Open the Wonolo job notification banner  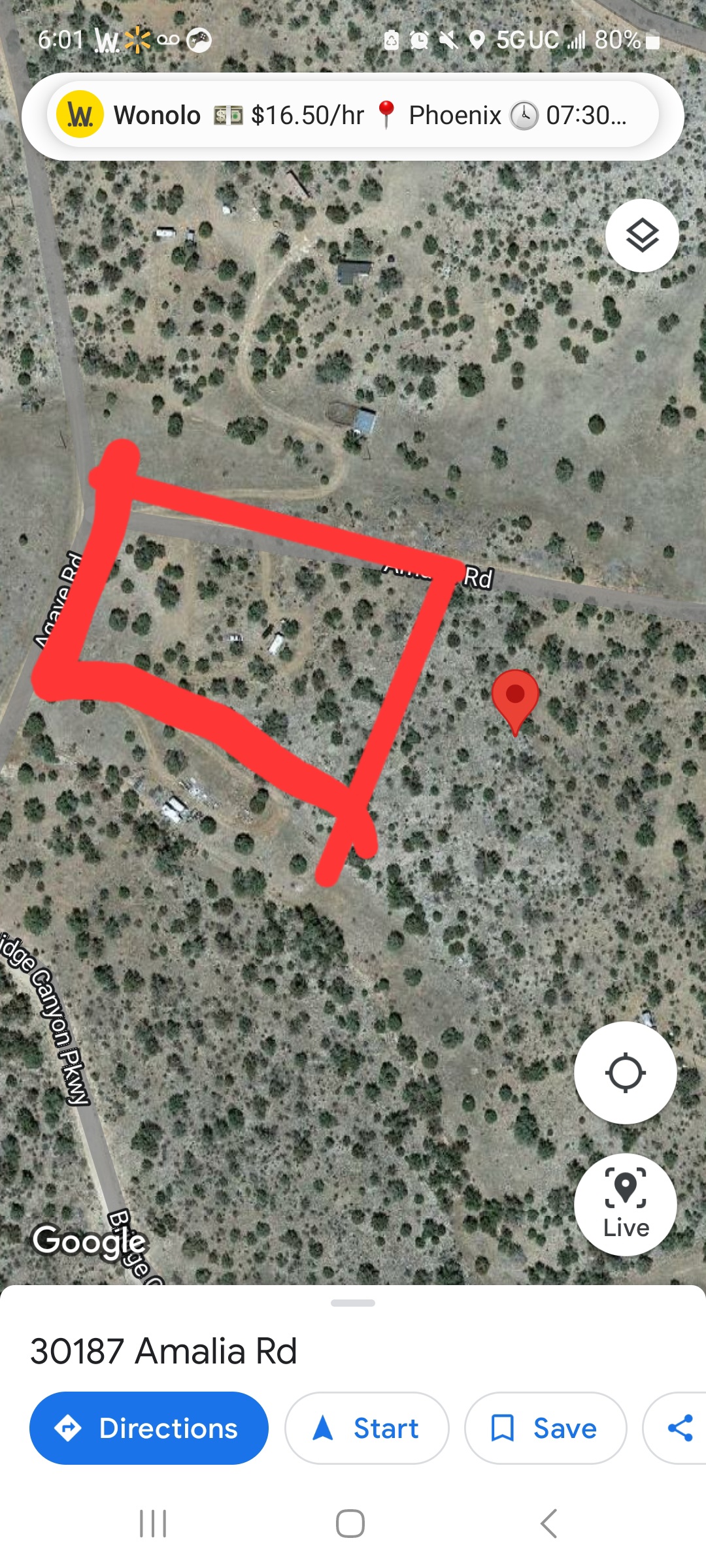coord(353,116)
